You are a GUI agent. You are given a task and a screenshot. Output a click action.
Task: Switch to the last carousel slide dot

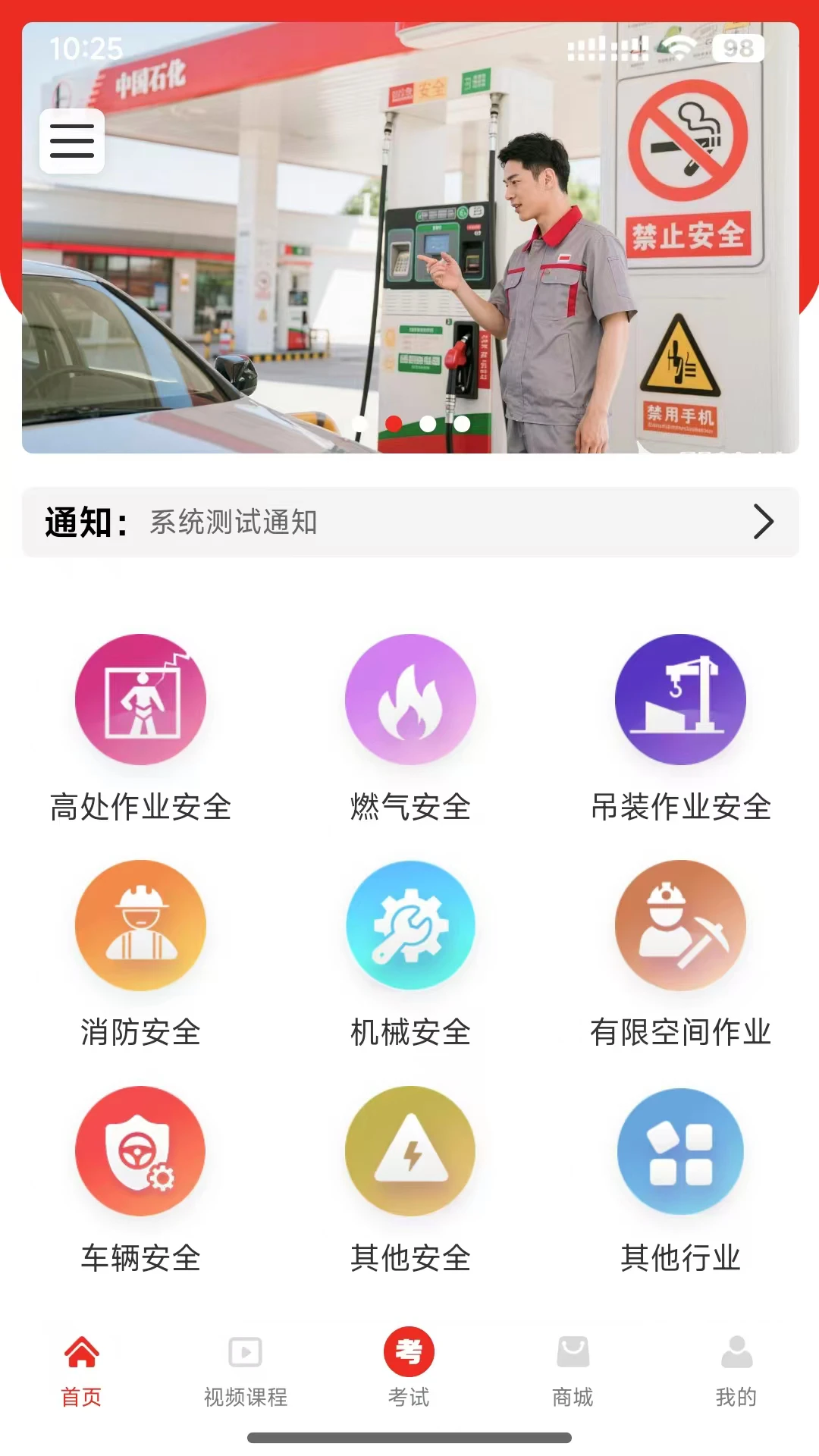click(461, 425)
